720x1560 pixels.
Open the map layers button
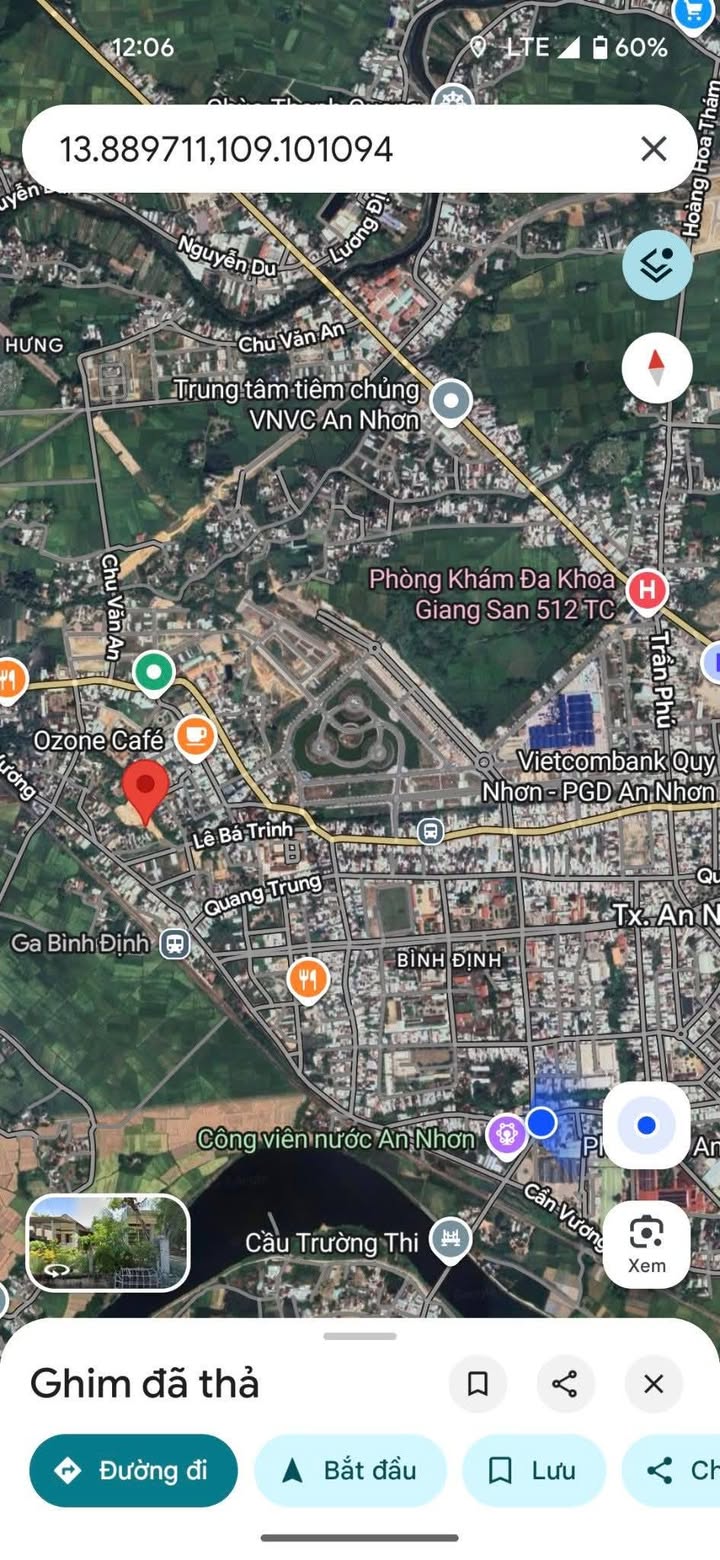coord(657,265)
